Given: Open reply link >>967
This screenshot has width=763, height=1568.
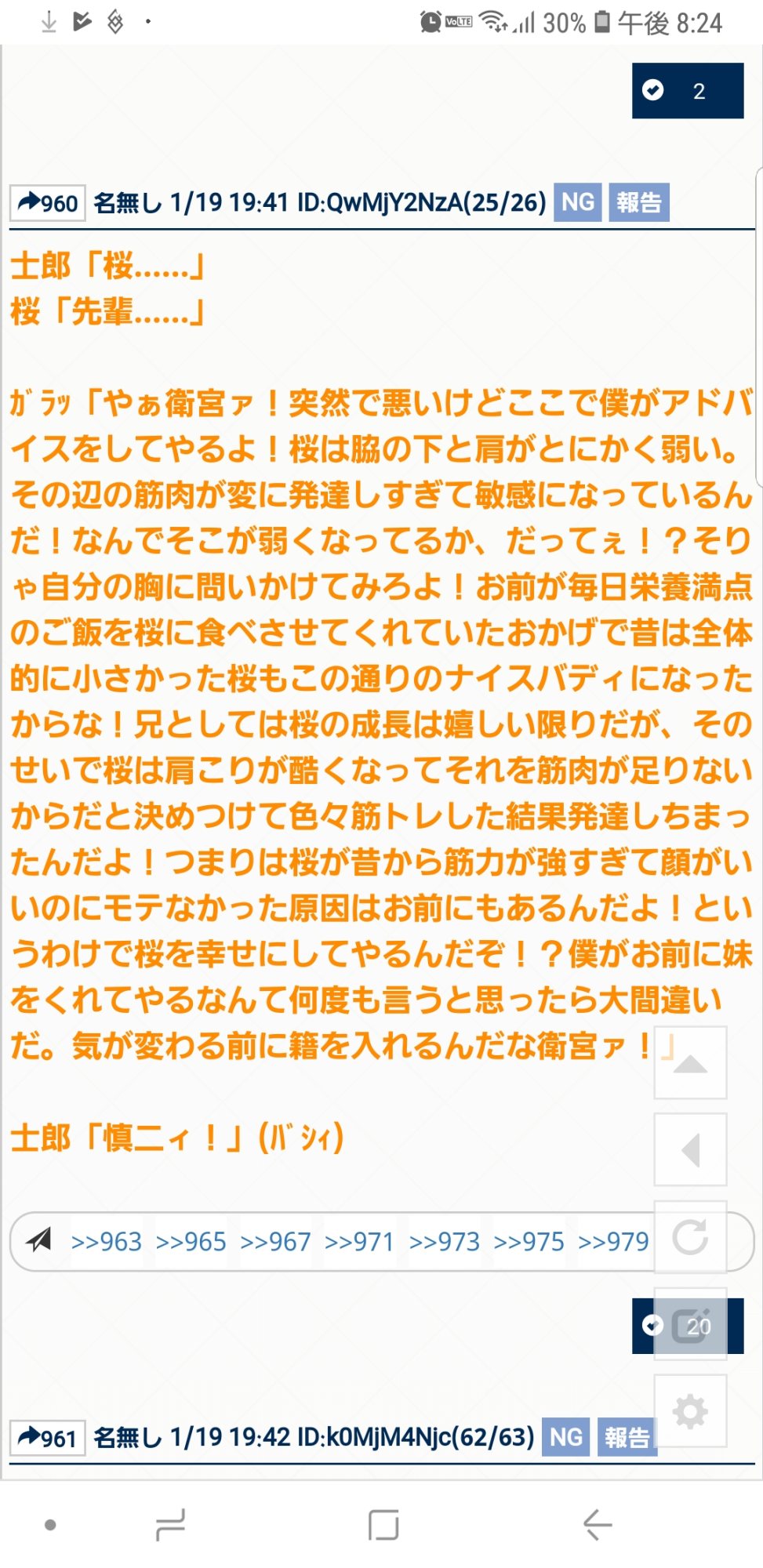Looking at the screenshot, I should pyautogui.click(x=275, y=1242).
